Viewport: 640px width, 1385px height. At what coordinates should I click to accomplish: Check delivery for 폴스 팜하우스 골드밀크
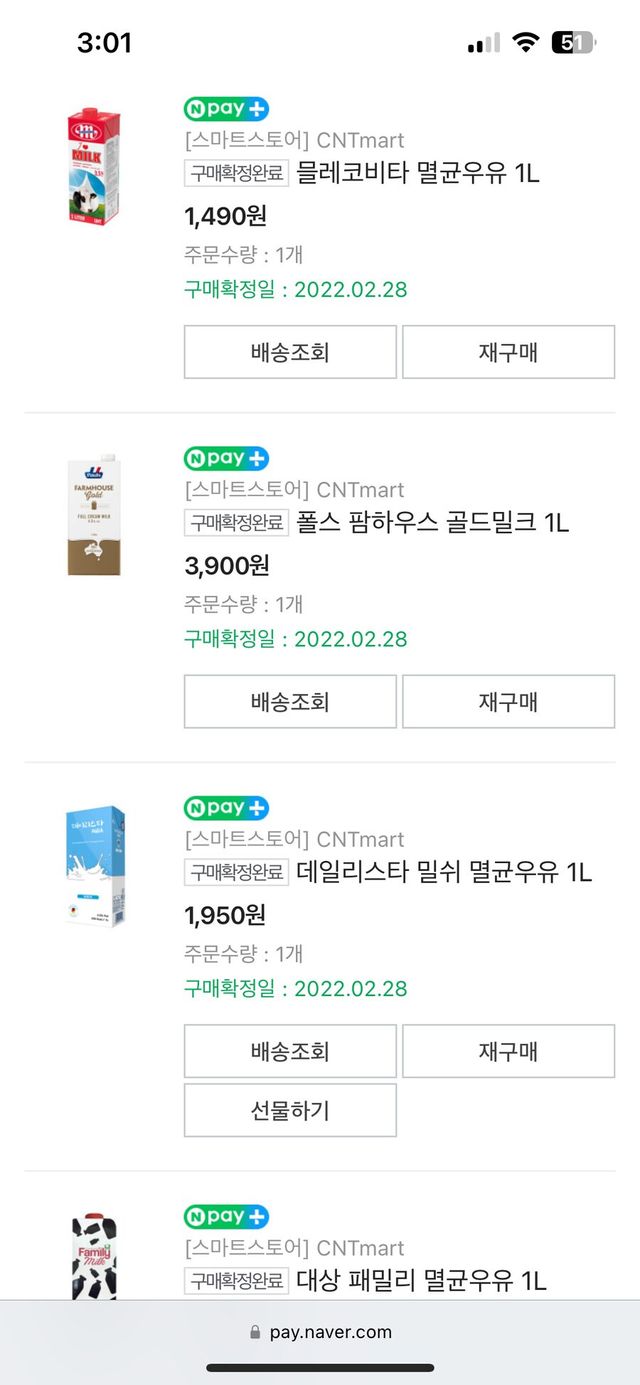click(x=290, y=701)
